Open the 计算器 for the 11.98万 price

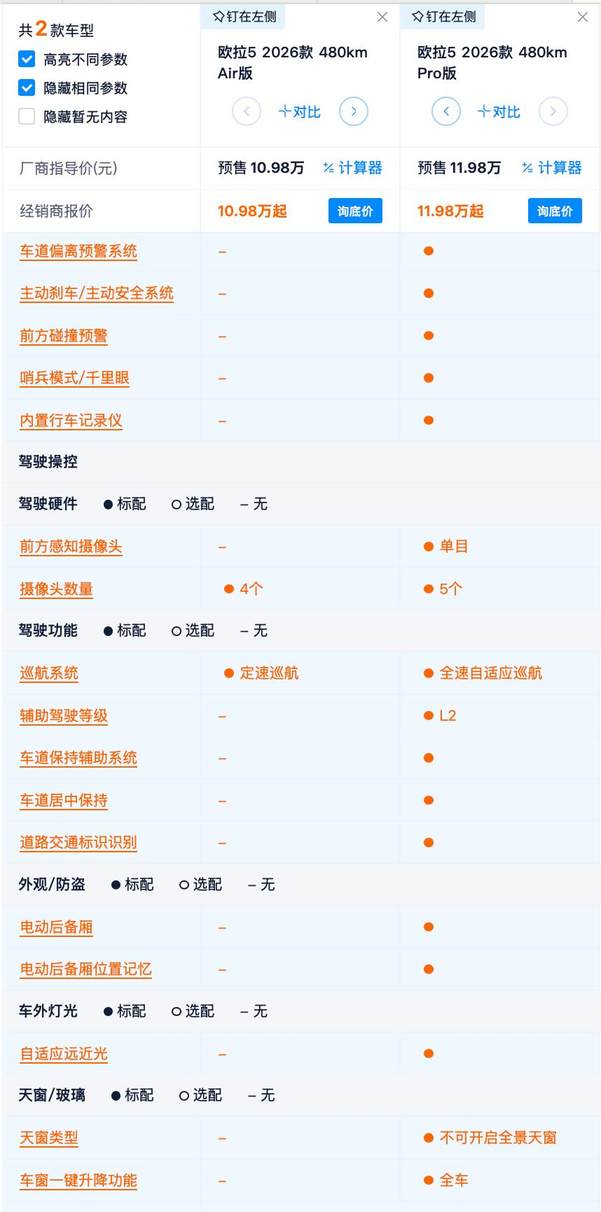[x=552, y=168]
